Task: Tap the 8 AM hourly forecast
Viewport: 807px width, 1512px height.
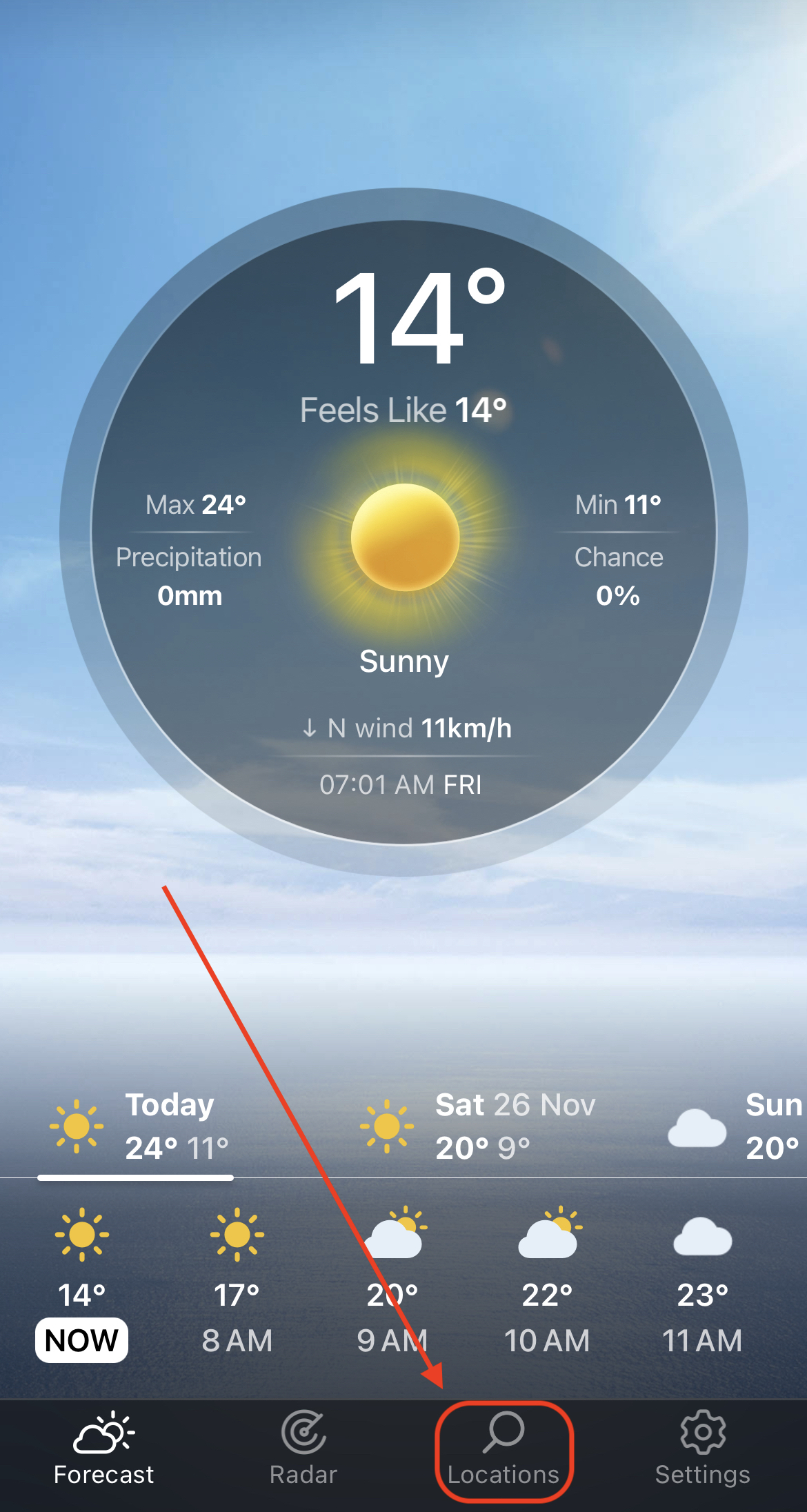Action: click(237, 1284)
